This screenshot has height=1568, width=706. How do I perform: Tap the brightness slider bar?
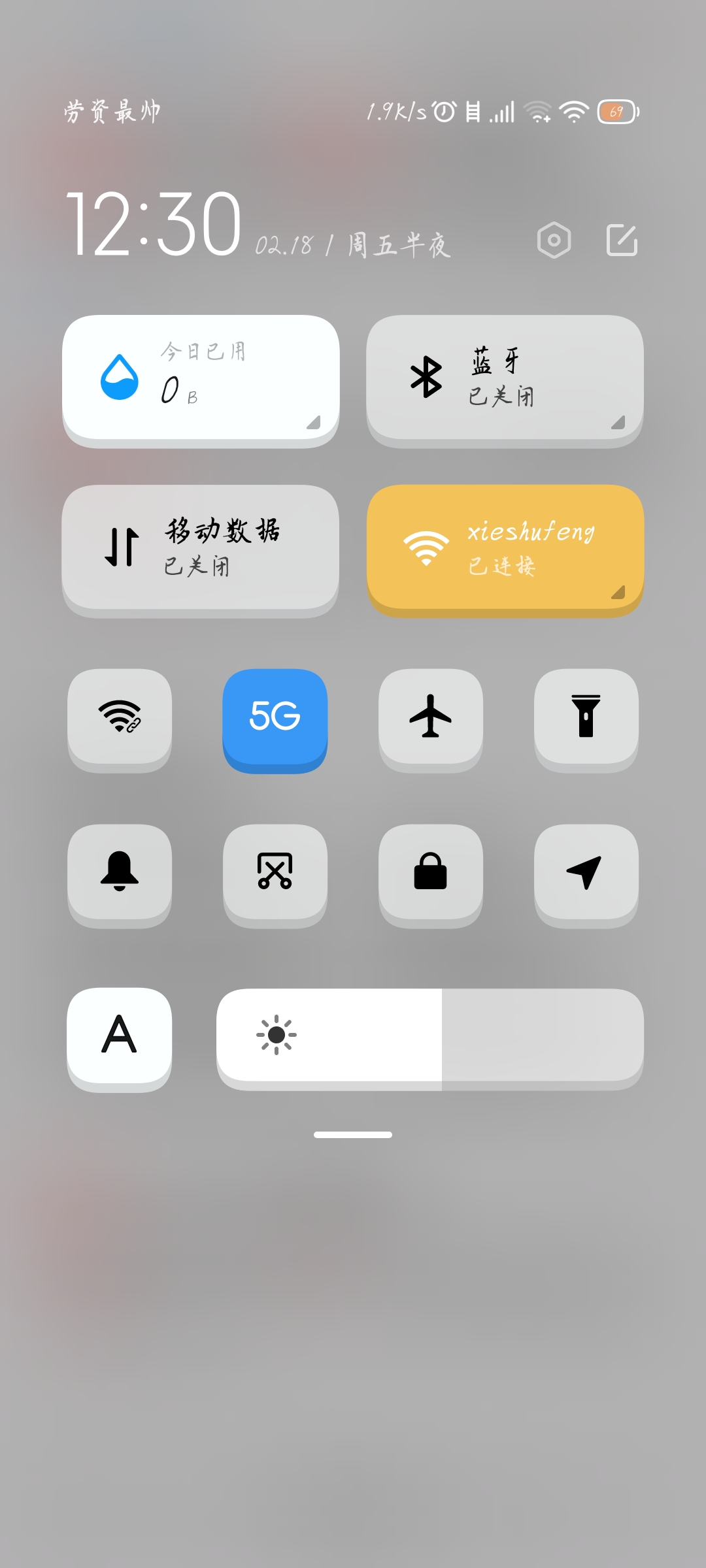430,1036
